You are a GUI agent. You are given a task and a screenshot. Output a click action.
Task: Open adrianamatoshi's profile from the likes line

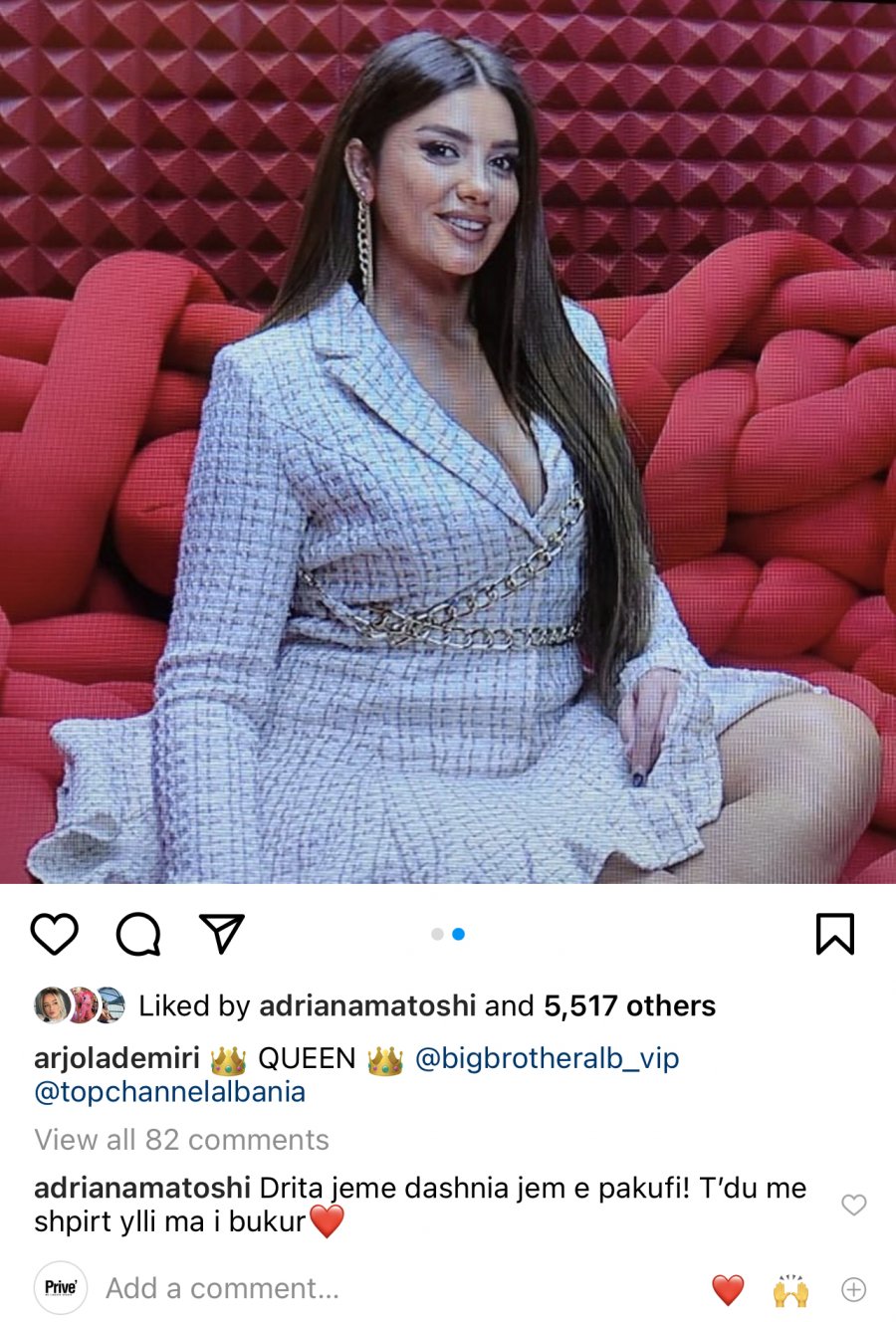(x=366, y=1006)
